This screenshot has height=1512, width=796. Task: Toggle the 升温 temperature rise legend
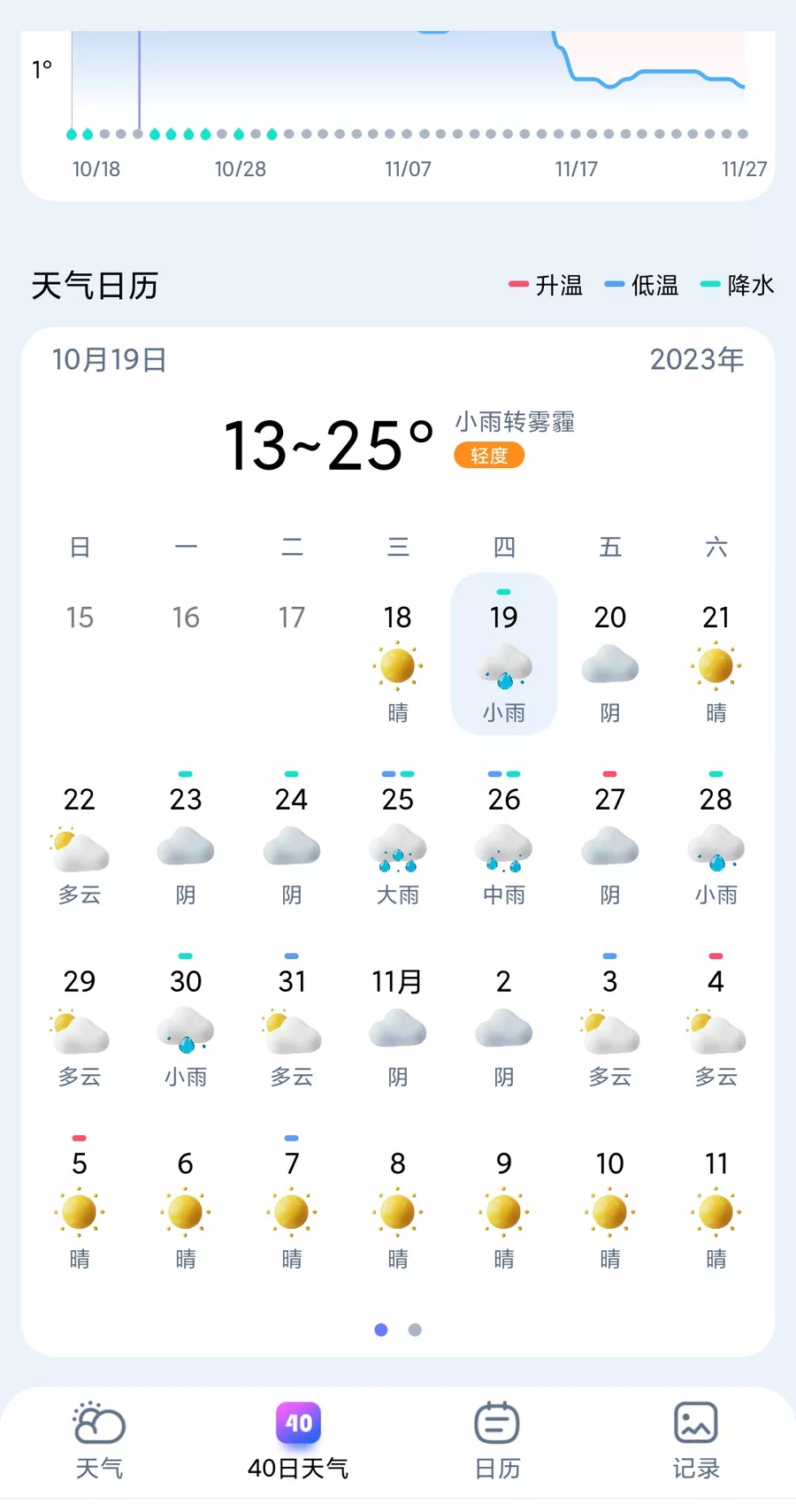(549, 285)
